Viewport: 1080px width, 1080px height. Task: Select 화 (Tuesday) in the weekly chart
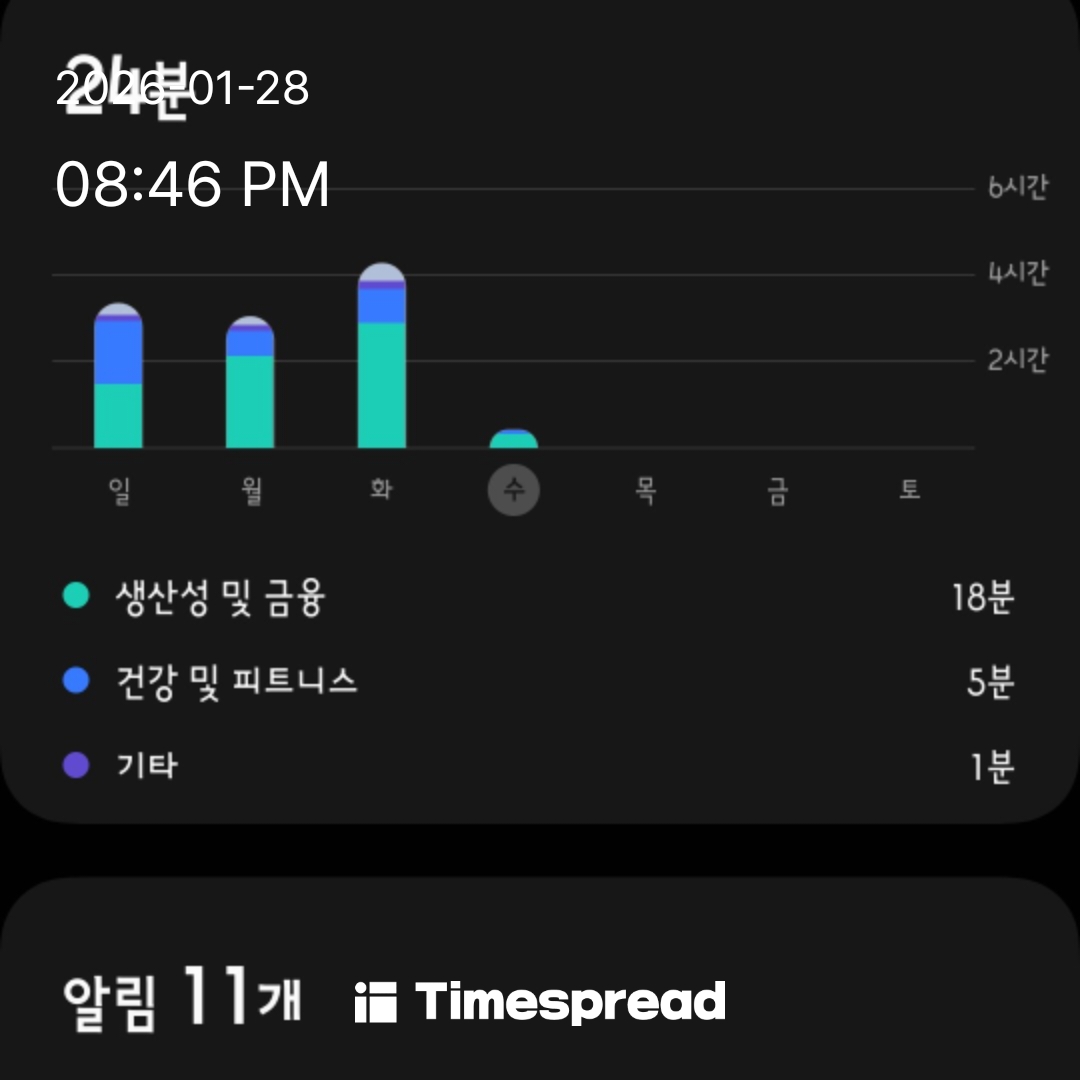[381, 491]
